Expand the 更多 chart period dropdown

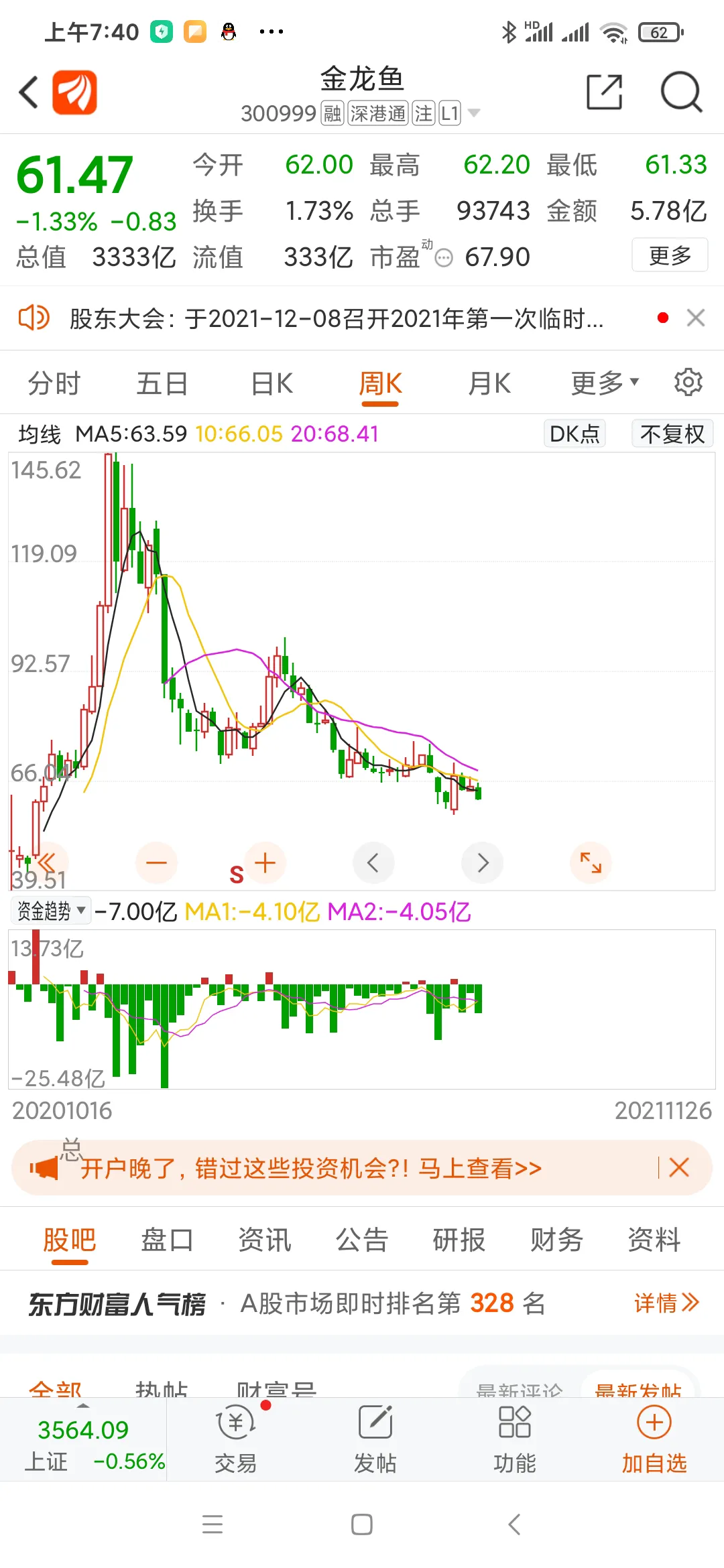604,383
